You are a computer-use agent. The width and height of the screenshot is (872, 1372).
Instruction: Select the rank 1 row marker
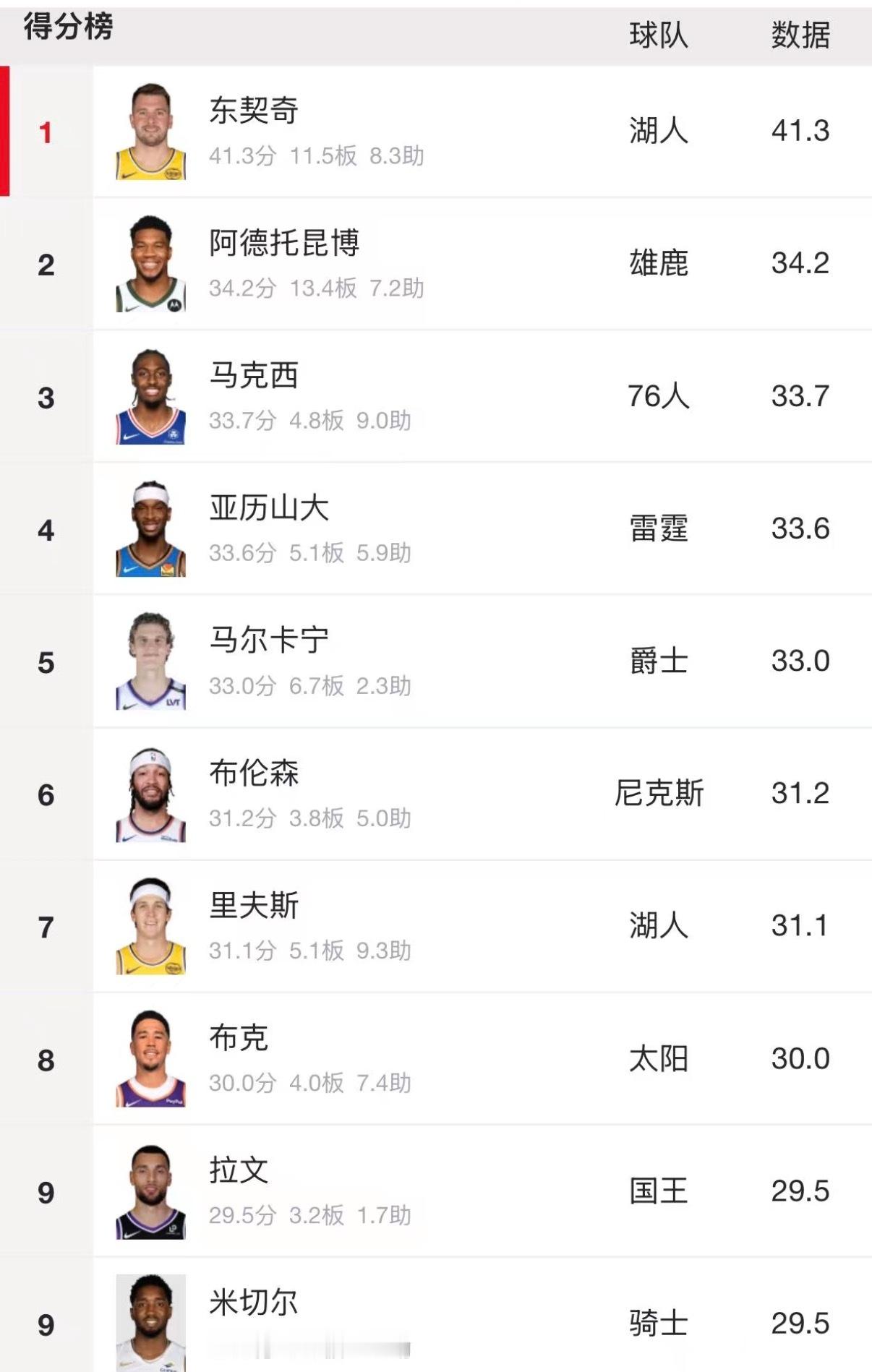click(x=45, y=132)
